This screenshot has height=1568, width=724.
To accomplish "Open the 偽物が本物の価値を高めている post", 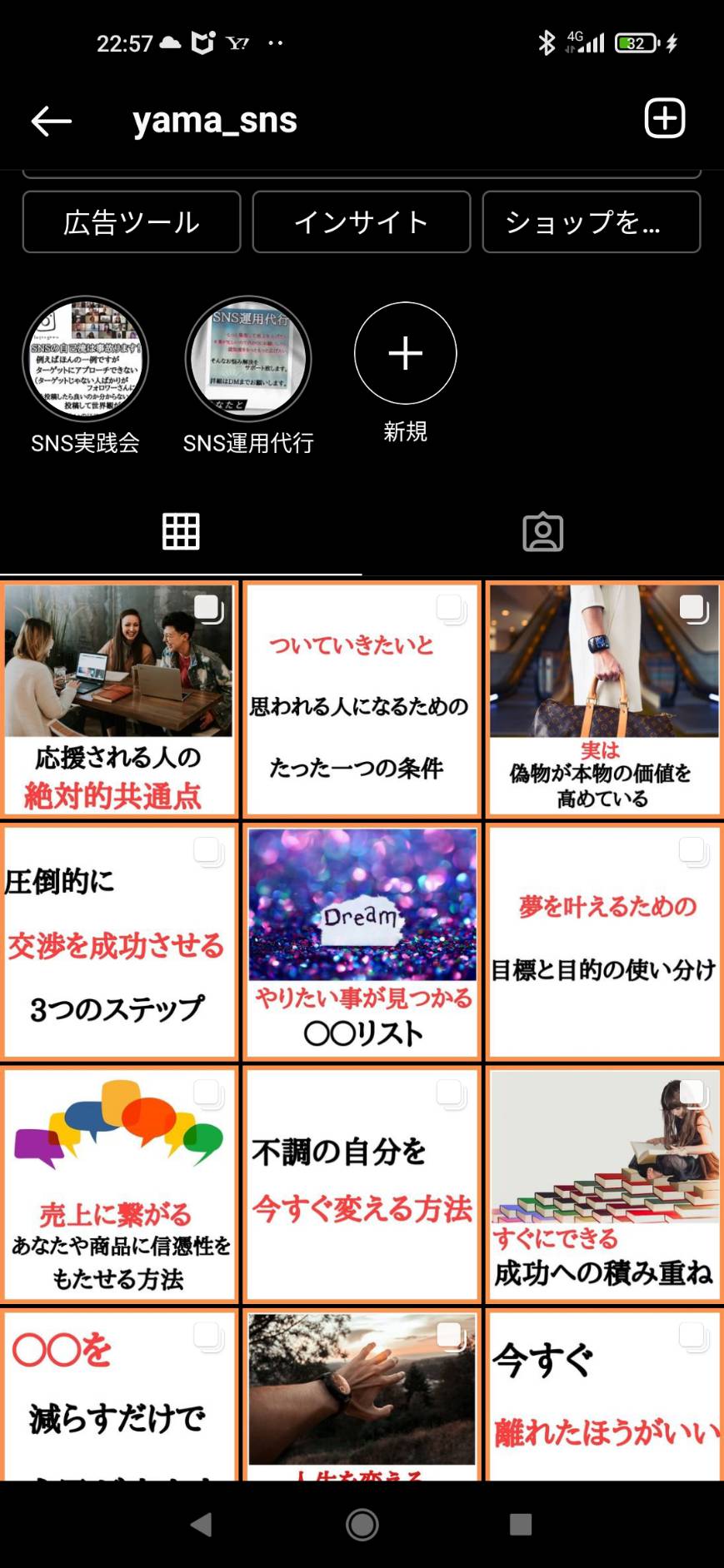I will click(x=604, y=699).
